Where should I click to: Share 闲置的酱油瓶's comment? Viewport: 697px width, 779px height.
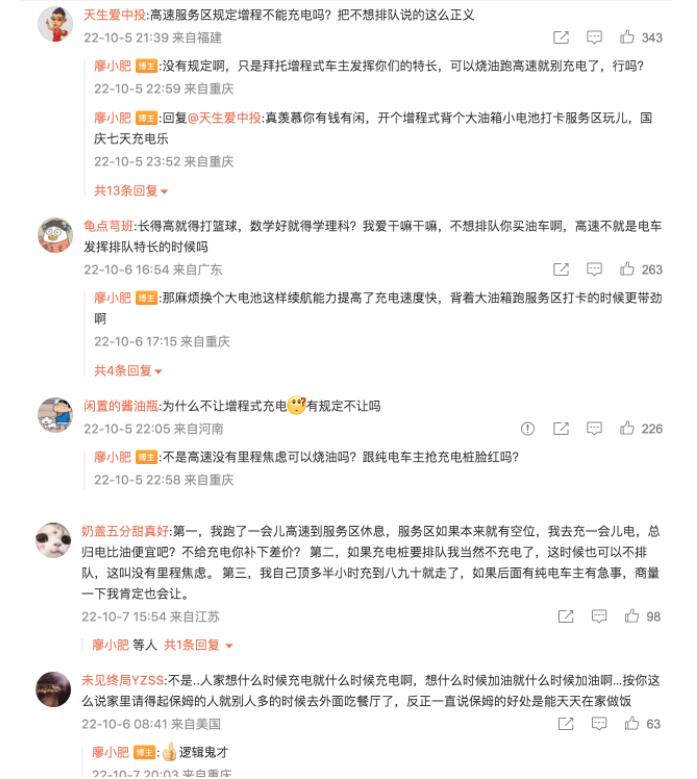point(561,428)
